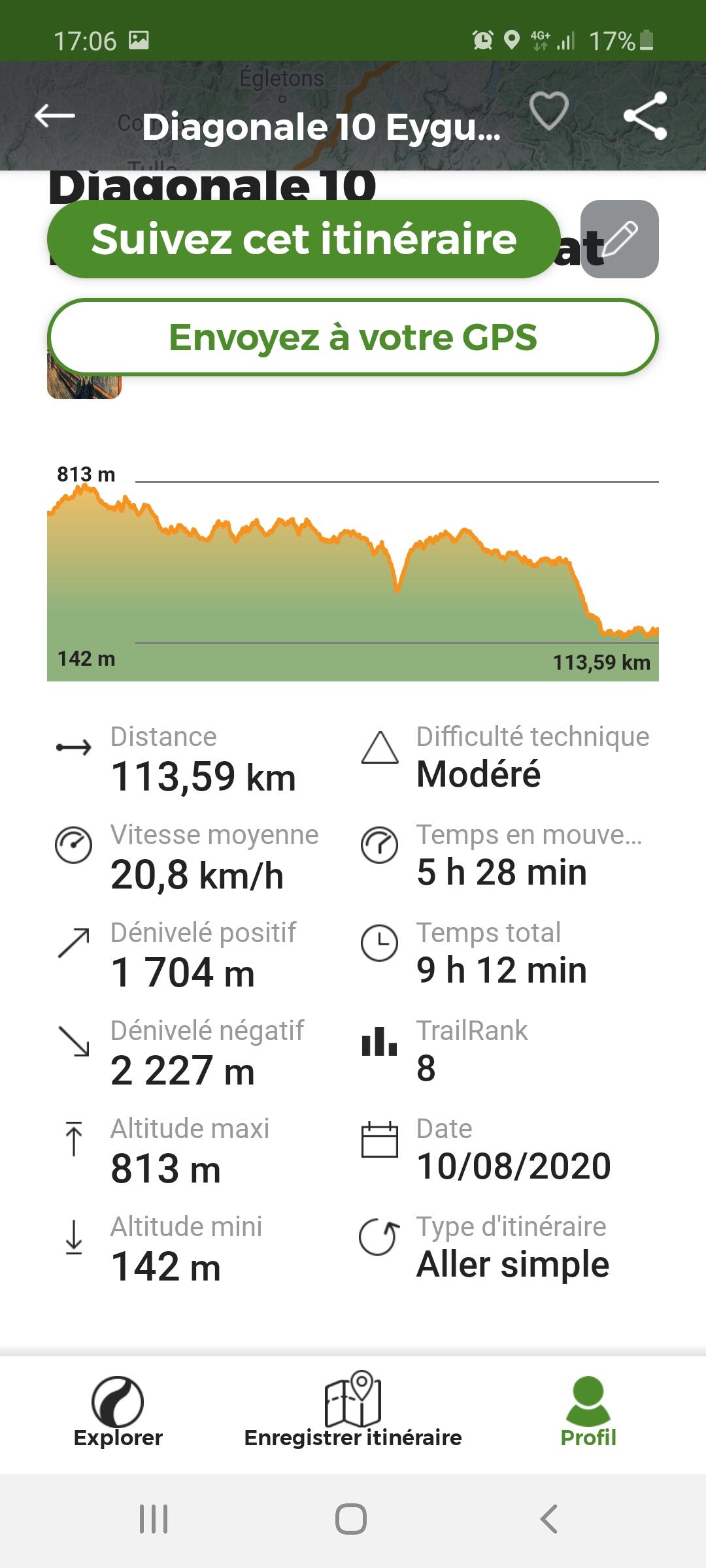The height and width of the screenshot is (1568, 706).
Task: Tap Envoyez à votre GPS
Action: click(353, 337)
